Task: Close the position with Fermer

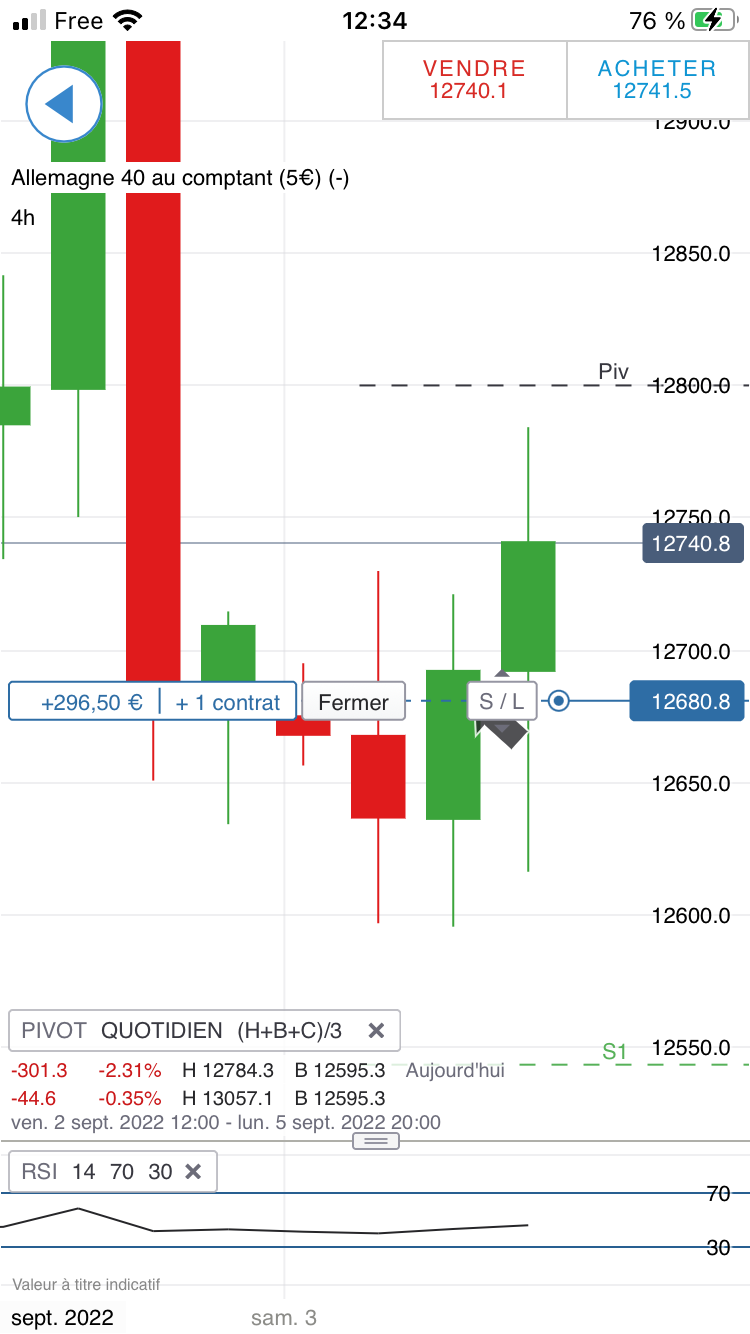Action: click(x=353, y=702)
